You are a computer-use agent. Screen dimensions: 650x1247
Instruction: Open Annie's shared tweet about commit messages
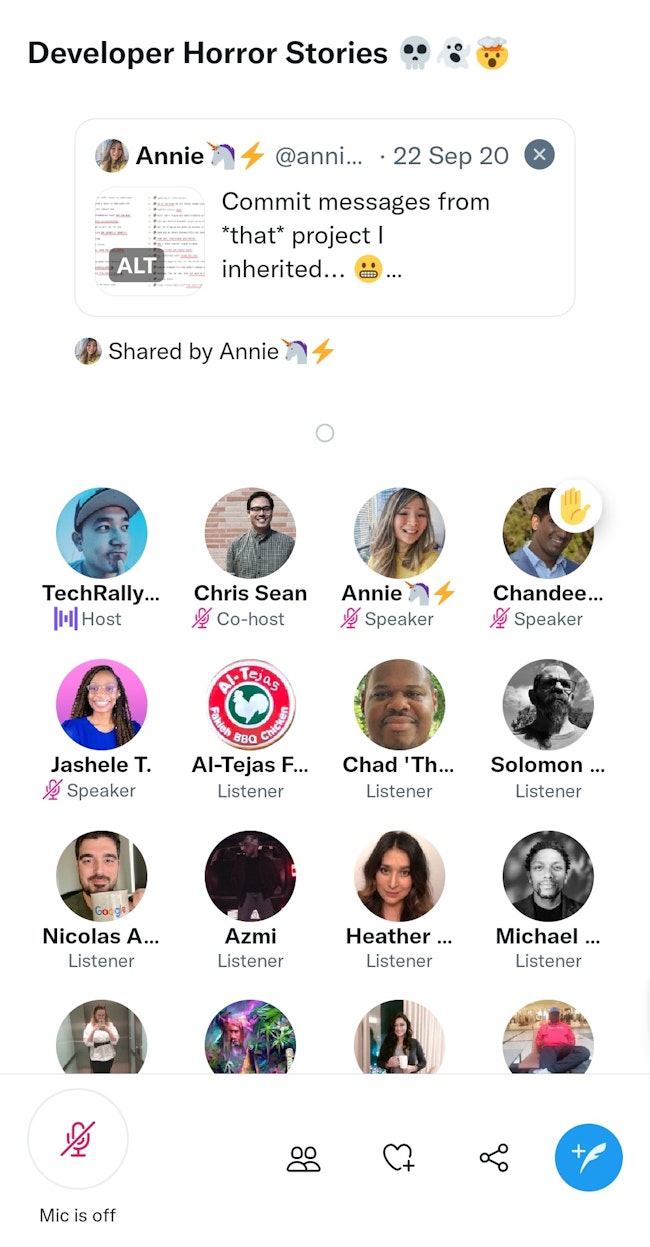click(x=325, y=218)
